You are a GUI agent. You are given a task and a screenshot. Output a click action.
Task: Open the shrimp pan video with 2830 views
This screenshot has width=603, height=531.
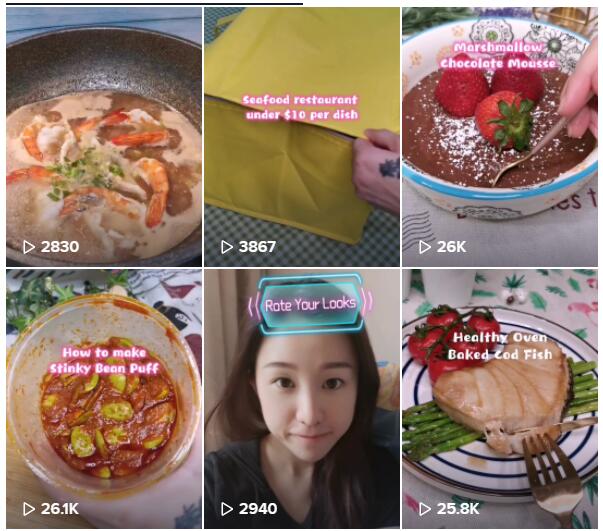103,137
